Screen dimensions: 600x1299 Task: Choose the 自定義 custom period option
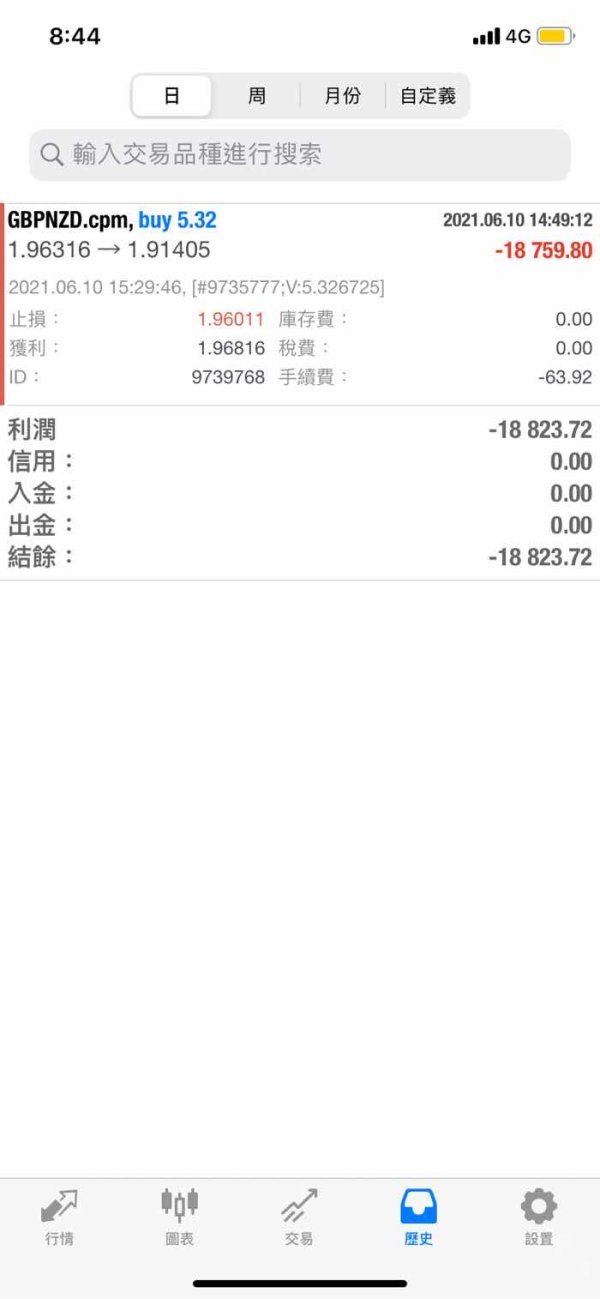coord(427,96)
